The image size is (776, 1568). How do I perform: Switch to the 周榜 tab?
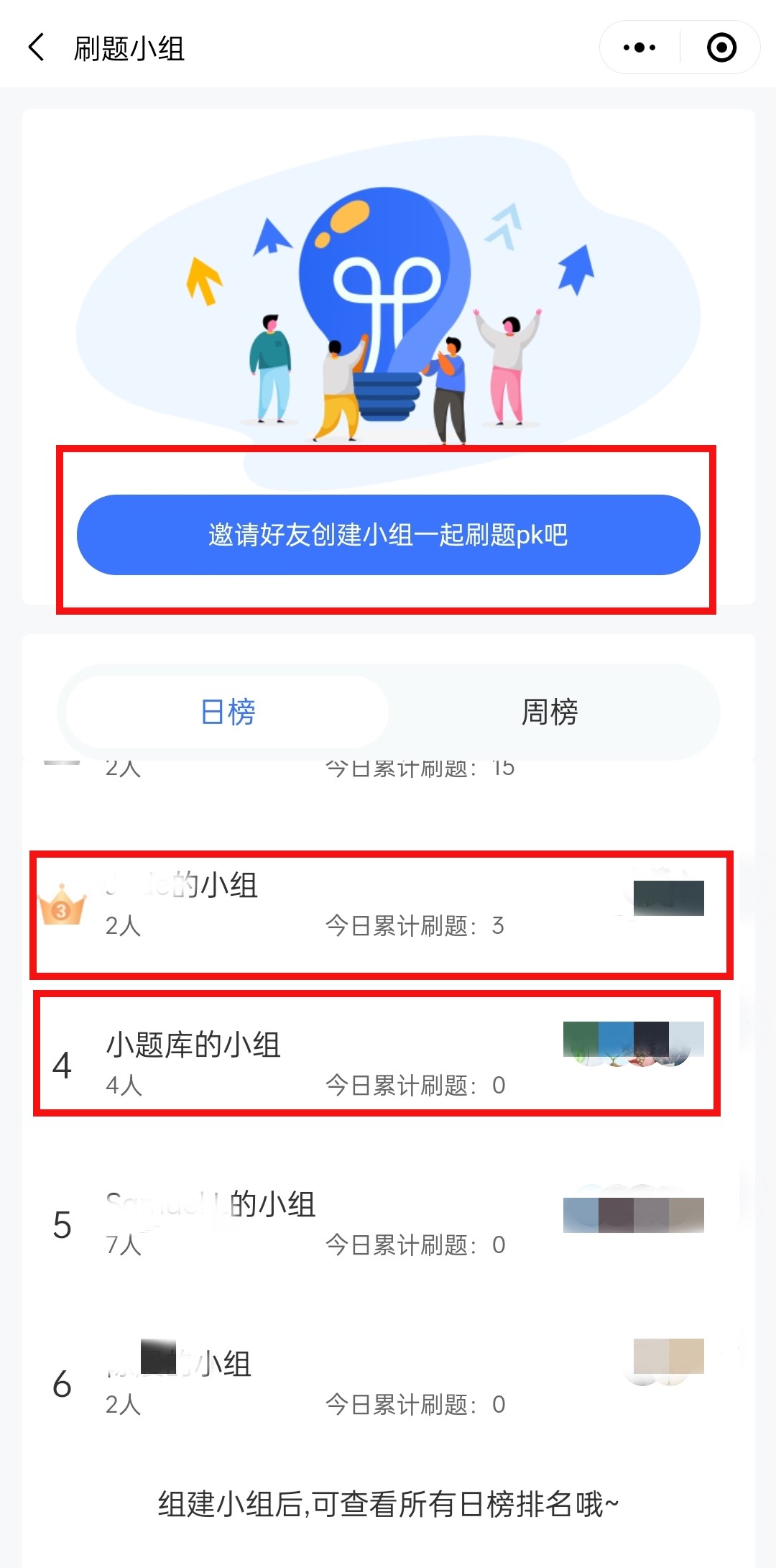pos(549,712)
